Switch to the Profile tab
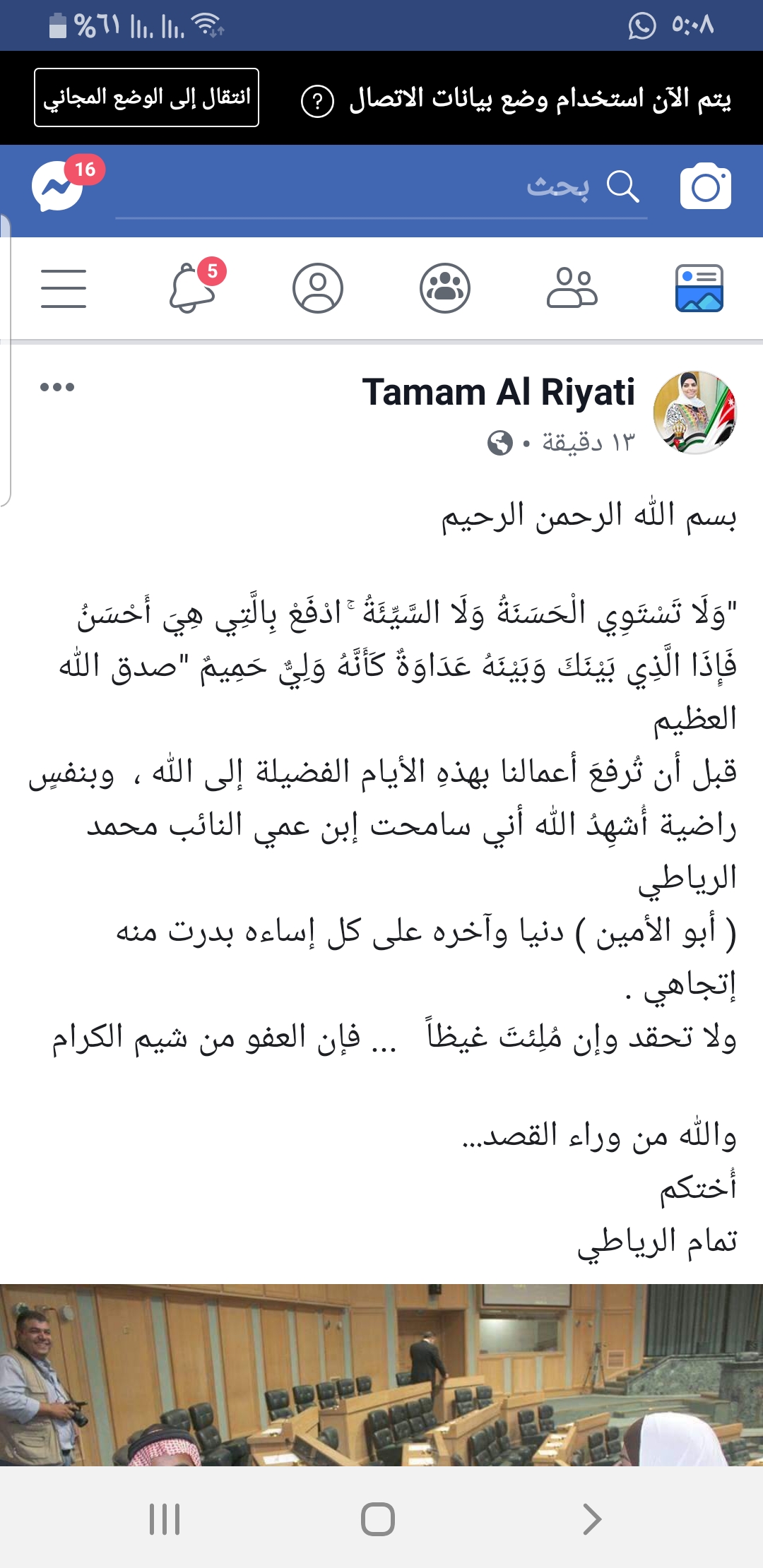 click(x=318, y=288)
